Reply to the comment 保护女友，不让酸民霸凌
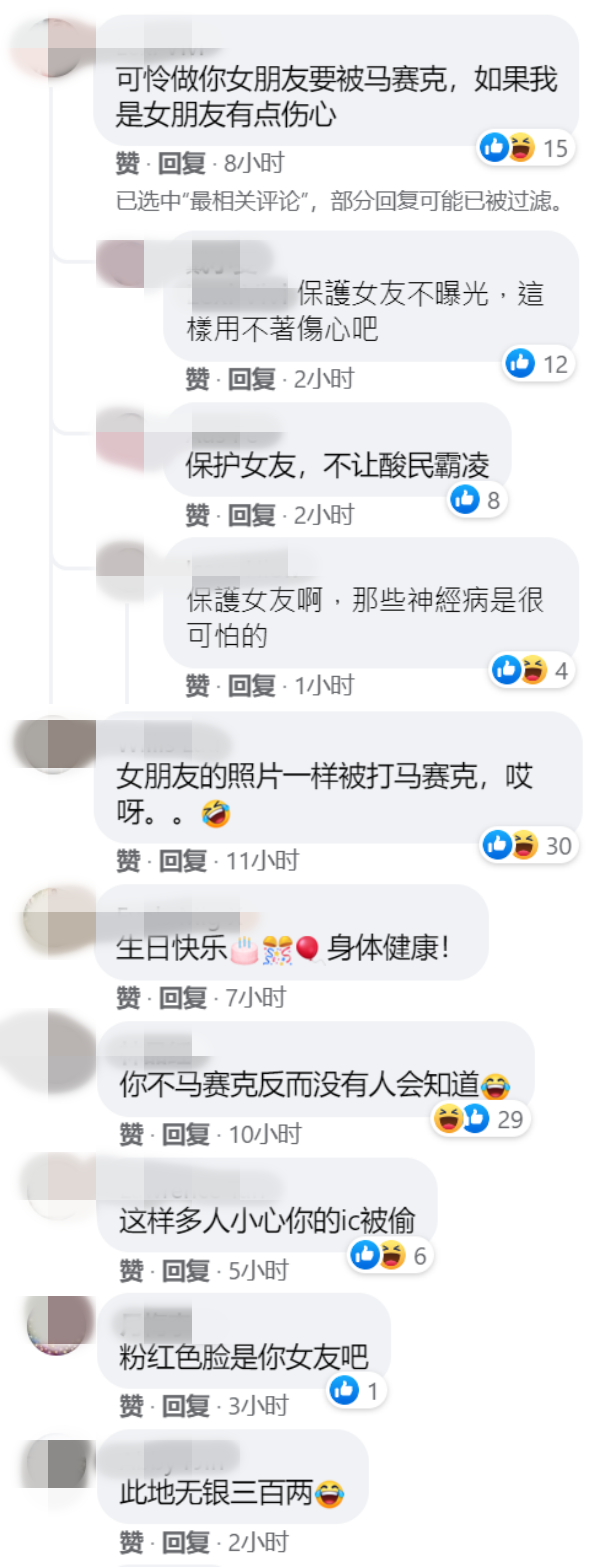The width and height of the screenshot is (600, 1567). (251, 515)
